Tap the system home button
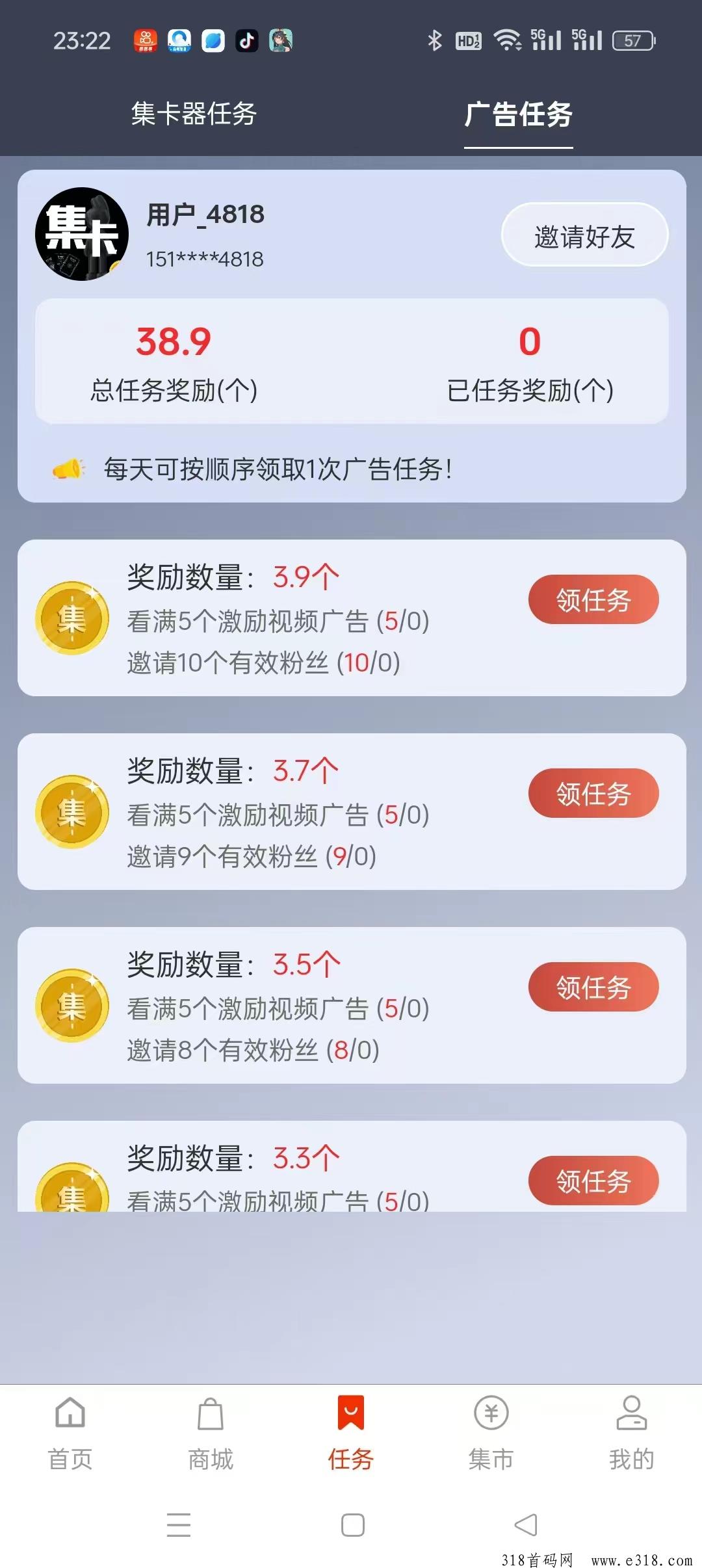The image size is (702, 1568). pyautogui.click(x=353, y=1525)
